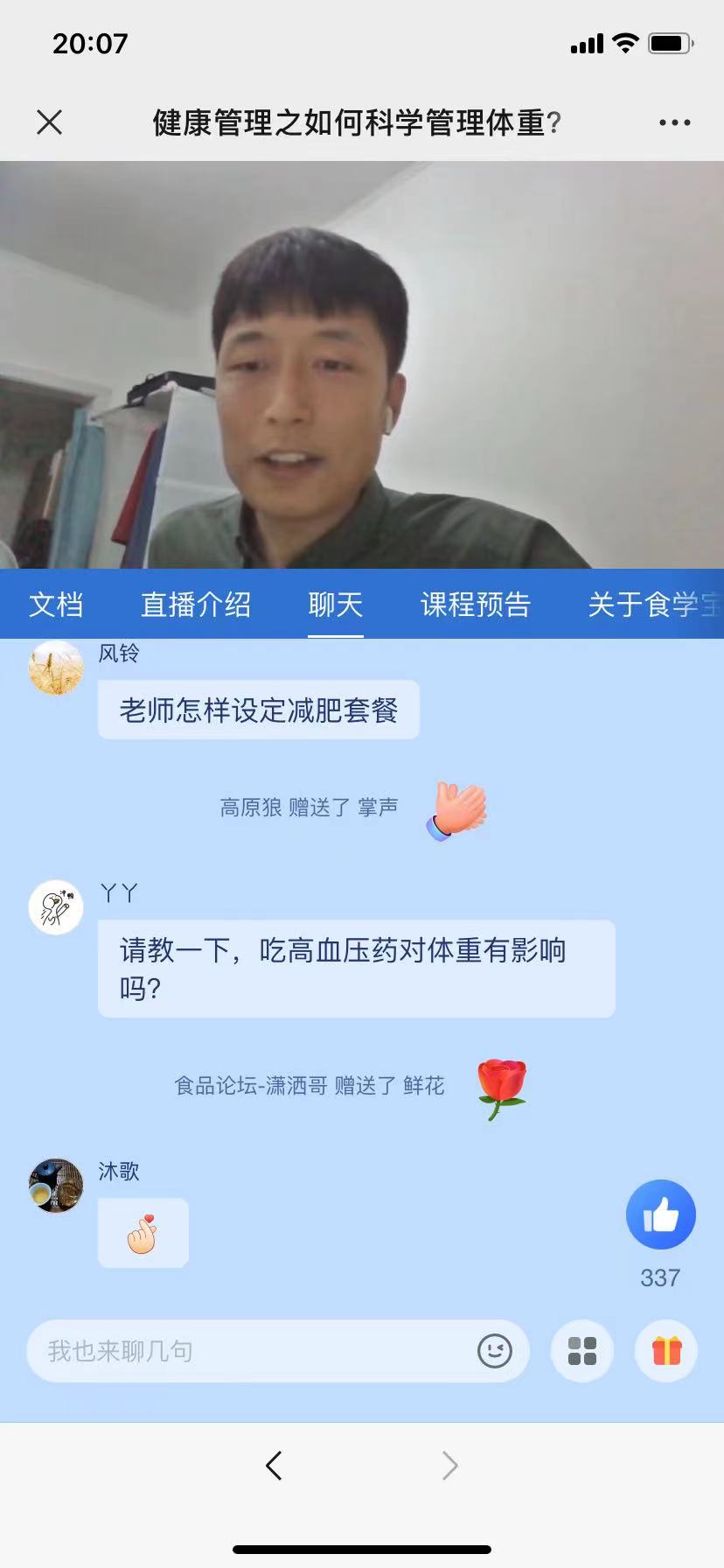724x1568 pixels.
Task: Like the stream with thumbs-up button
Action: click(x=660, y=1214)
